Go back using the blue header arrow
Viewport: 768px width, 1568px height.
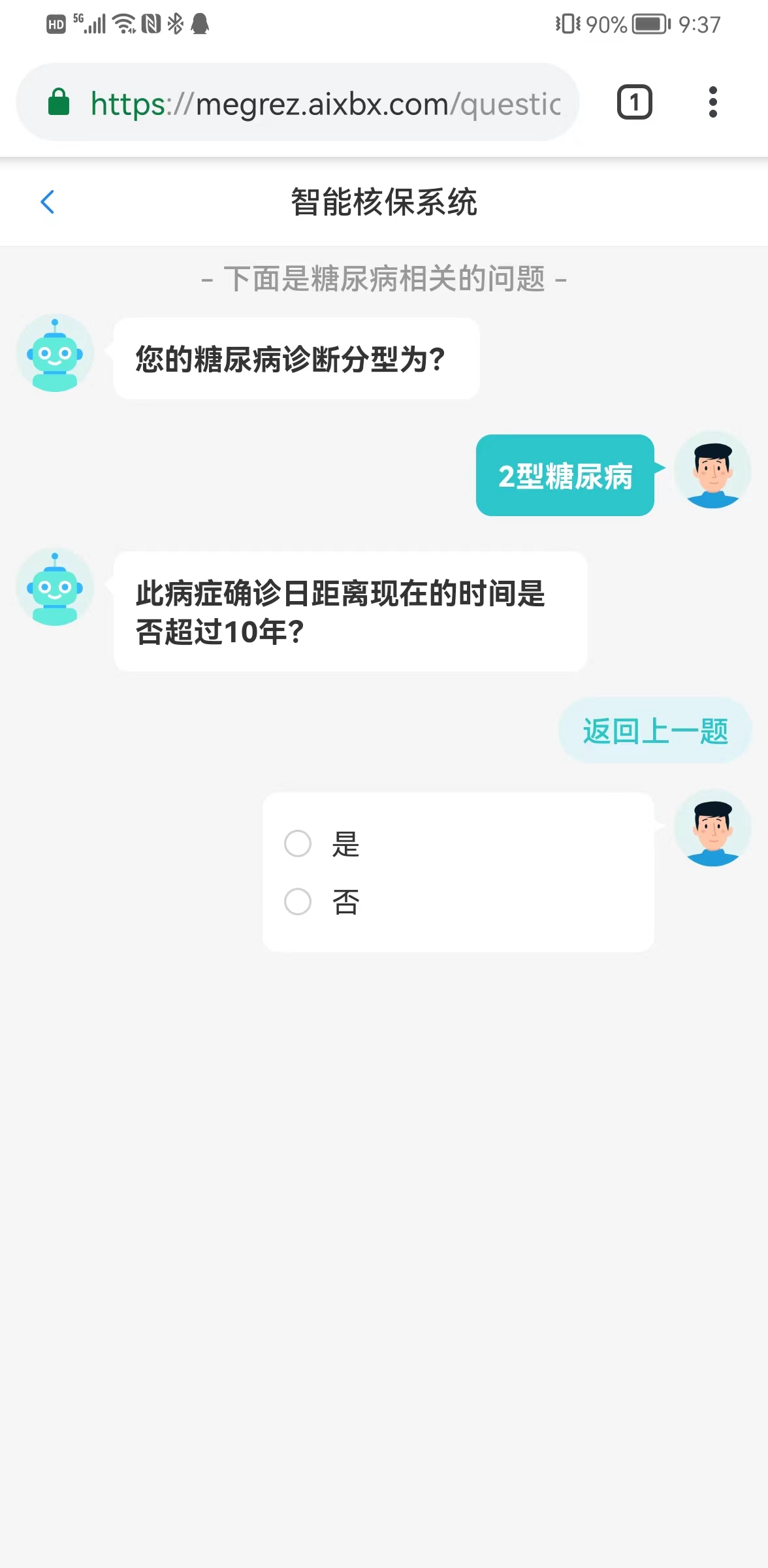47,202
